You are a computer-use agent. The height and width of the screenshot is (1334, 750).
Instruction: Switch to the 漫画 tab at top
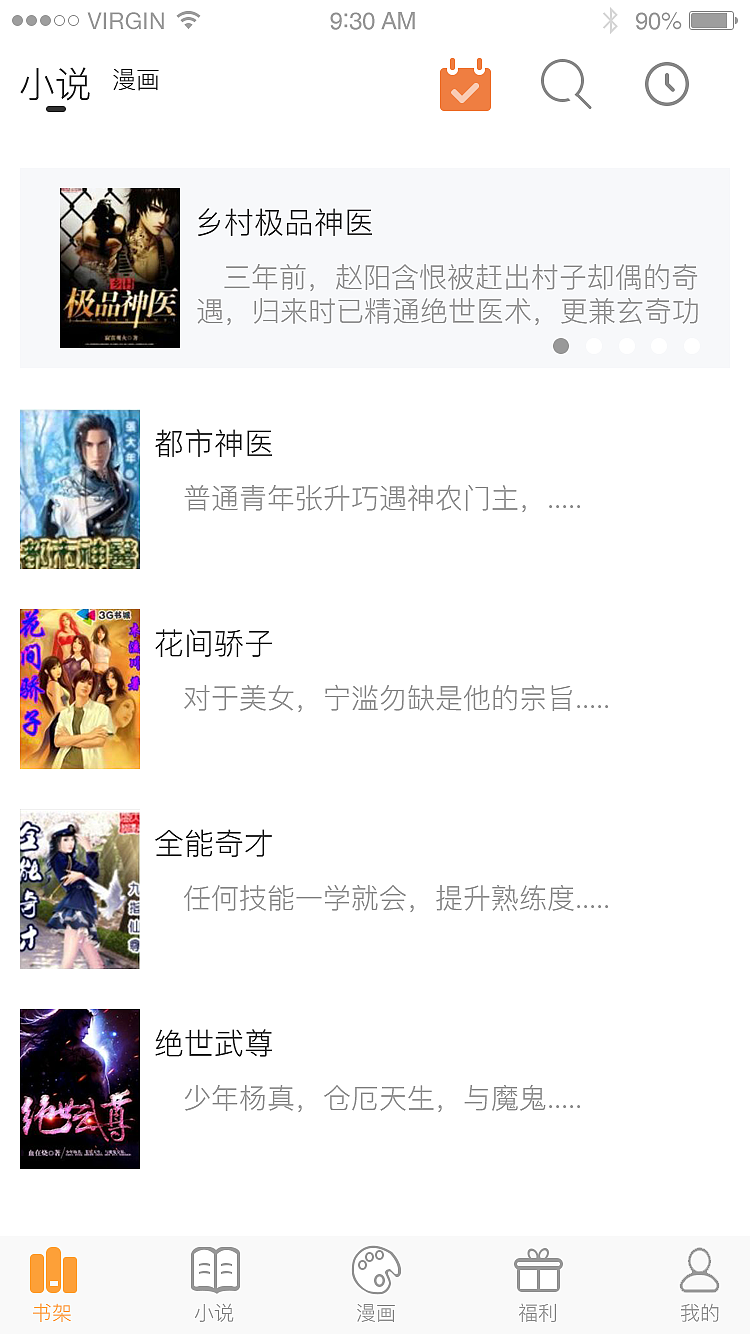point(136,80)
